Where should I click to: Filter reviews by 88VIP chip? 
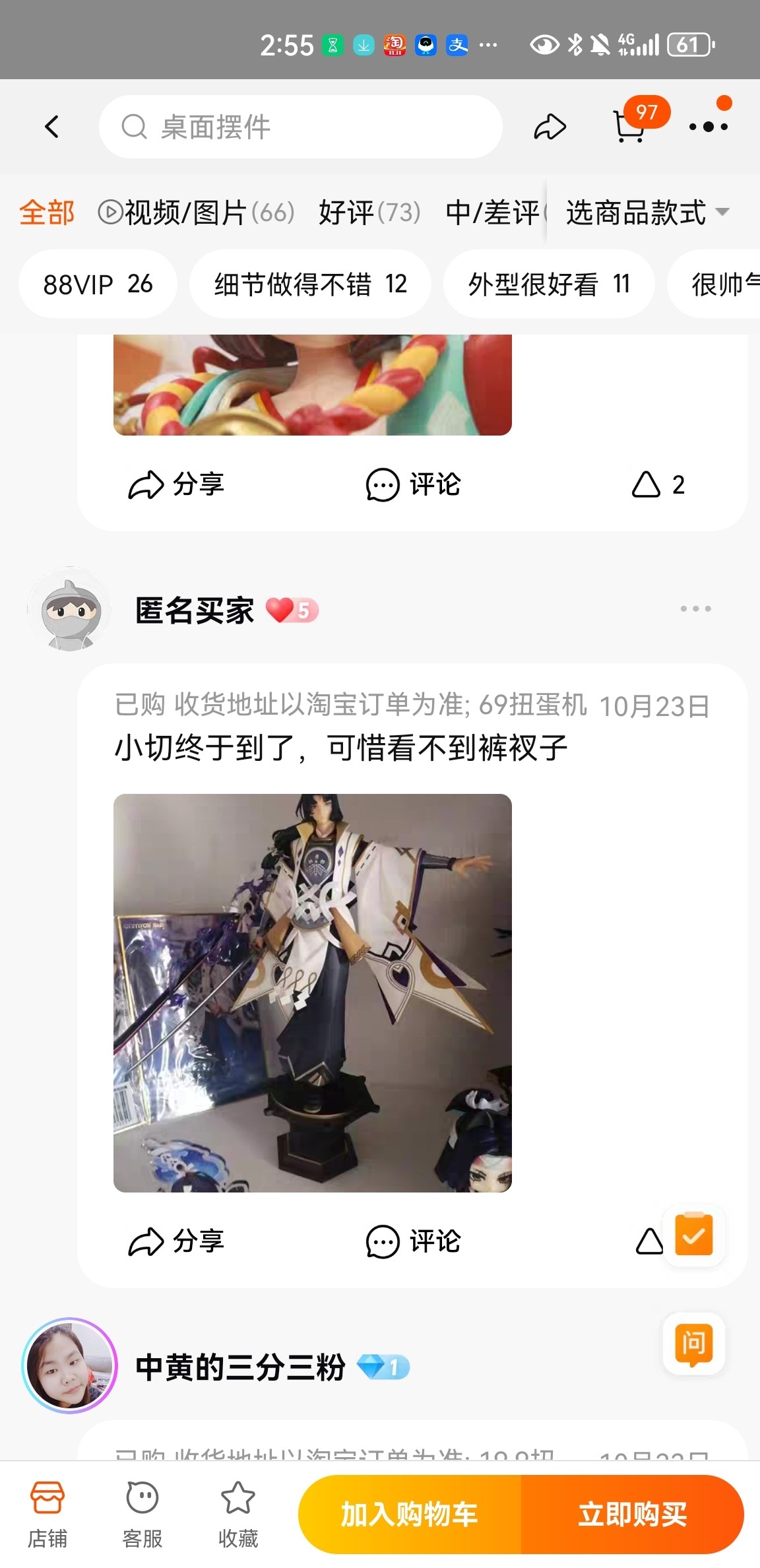click(x=98, y=284)
